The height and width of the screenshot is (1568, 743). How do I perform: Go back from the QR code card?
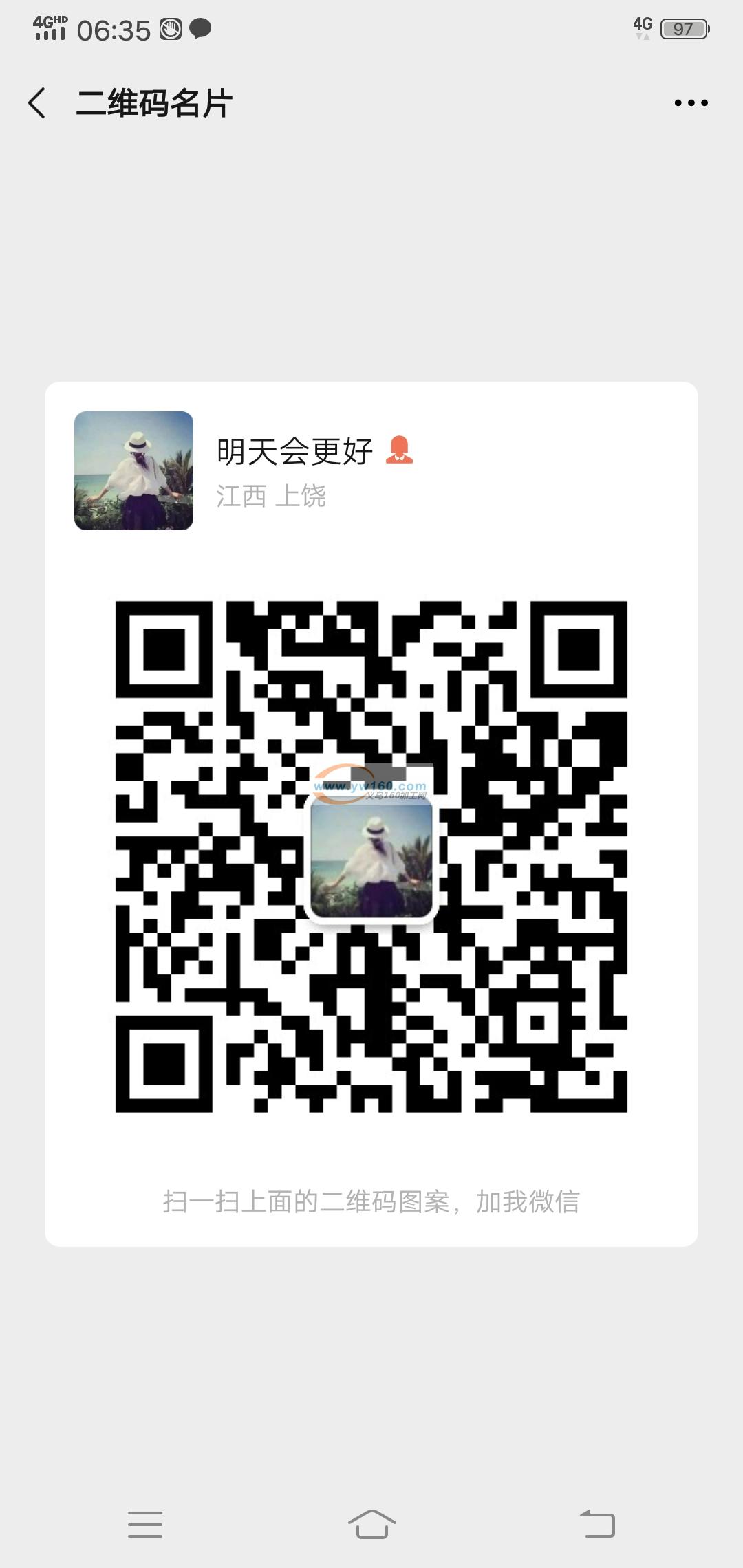[37, 103]
